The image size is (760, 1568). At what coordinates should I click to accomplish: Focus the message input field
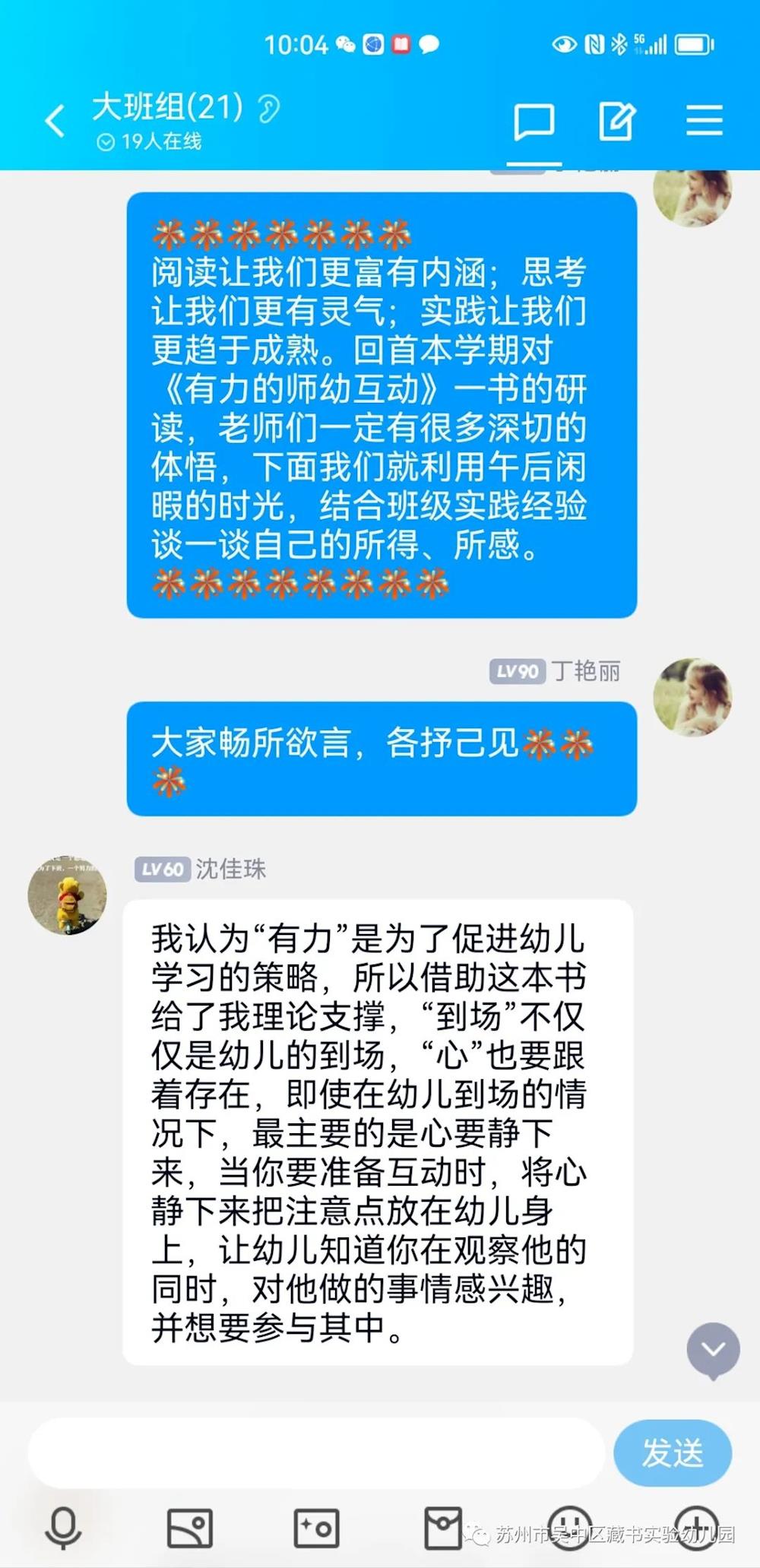(x=315, y=1452)
